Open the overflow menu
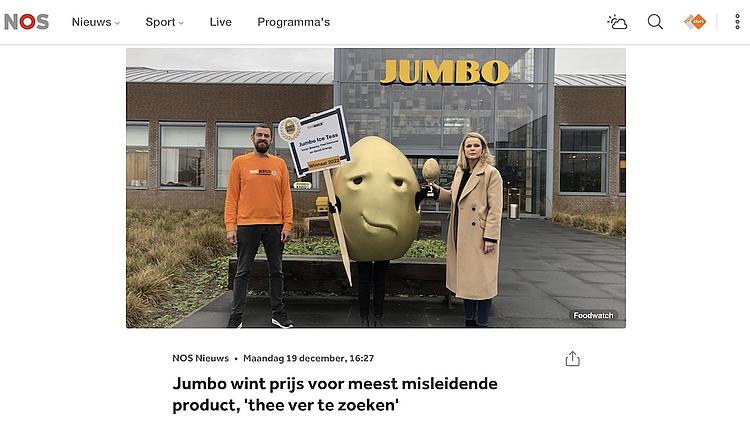750x423 pixels. point(735,22)
